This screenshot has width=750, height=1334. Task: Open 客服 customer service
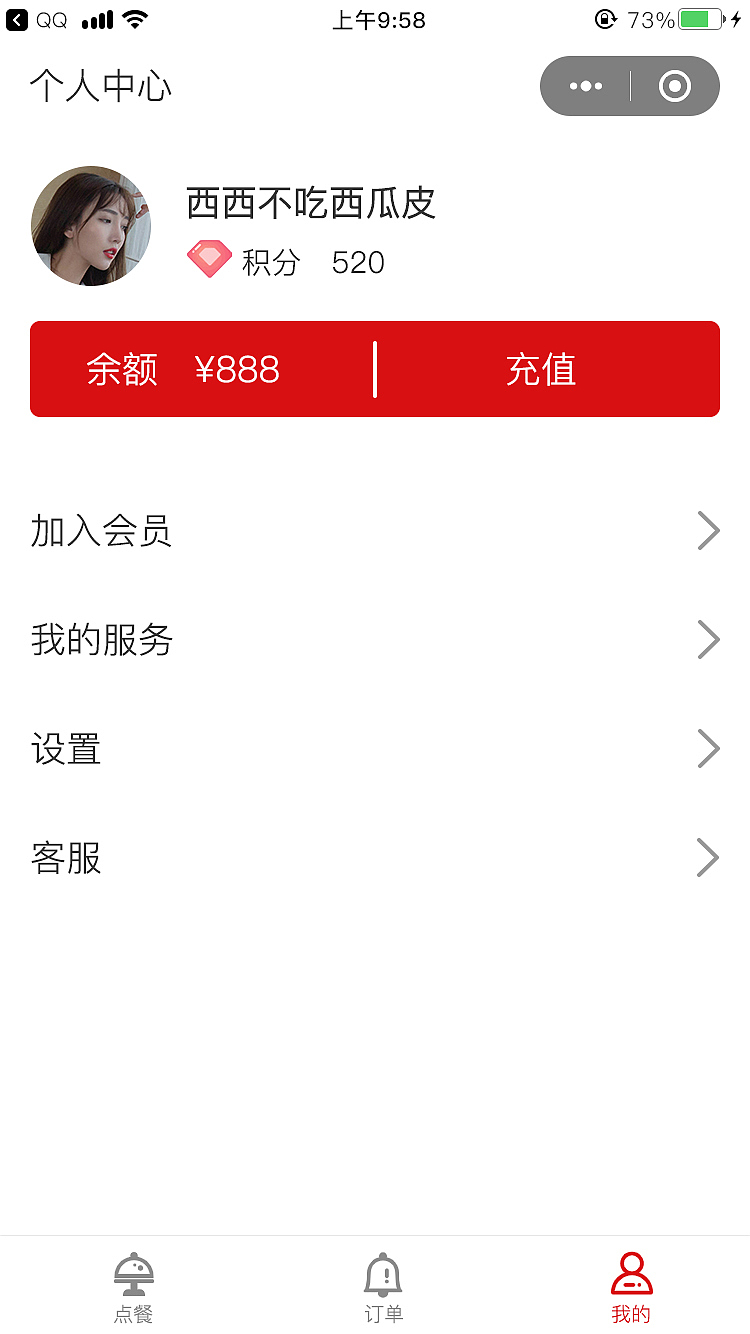[65, 859]
